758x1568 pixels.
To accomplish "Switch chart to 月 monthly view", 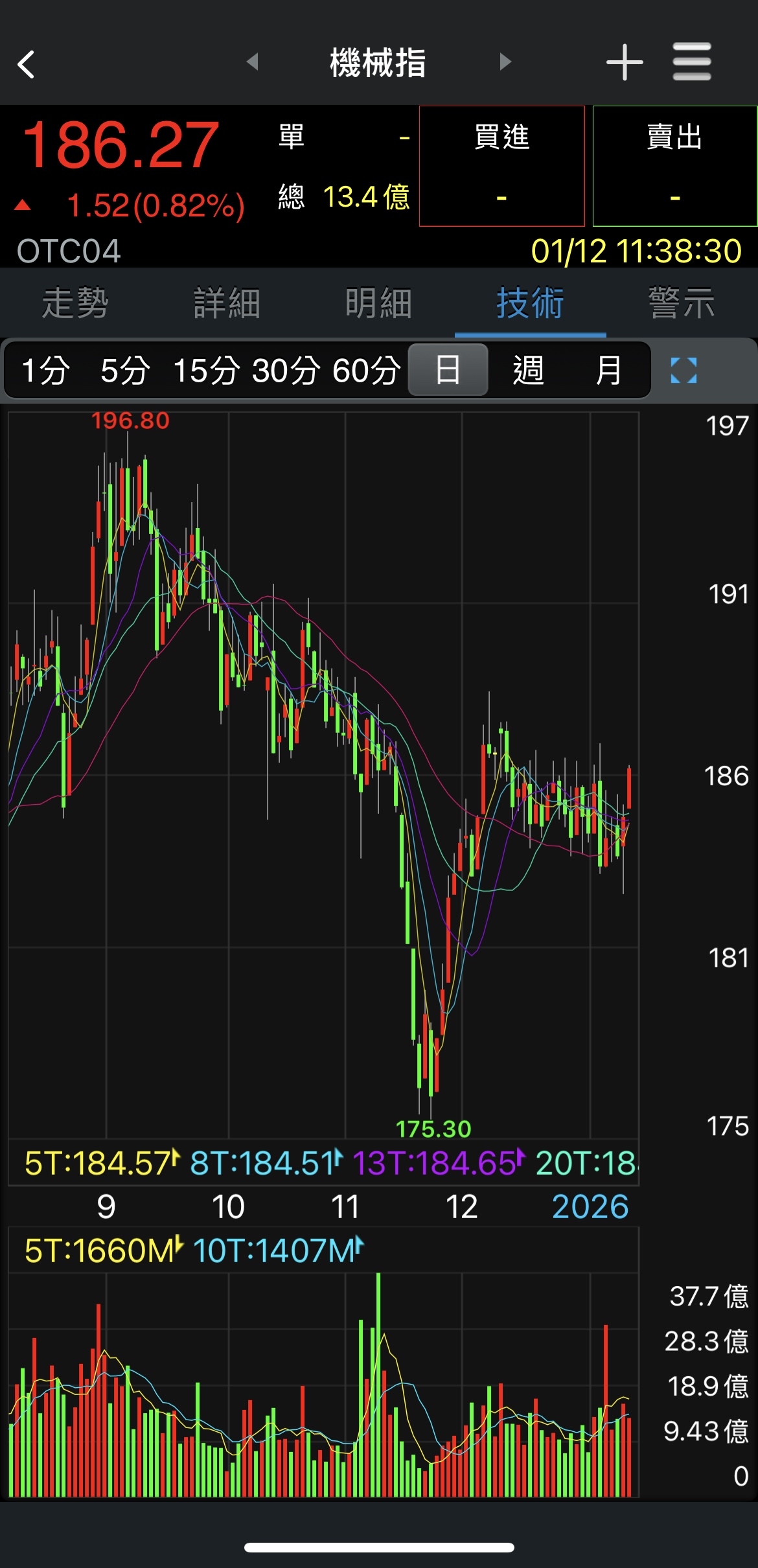I will pos(608,371).
